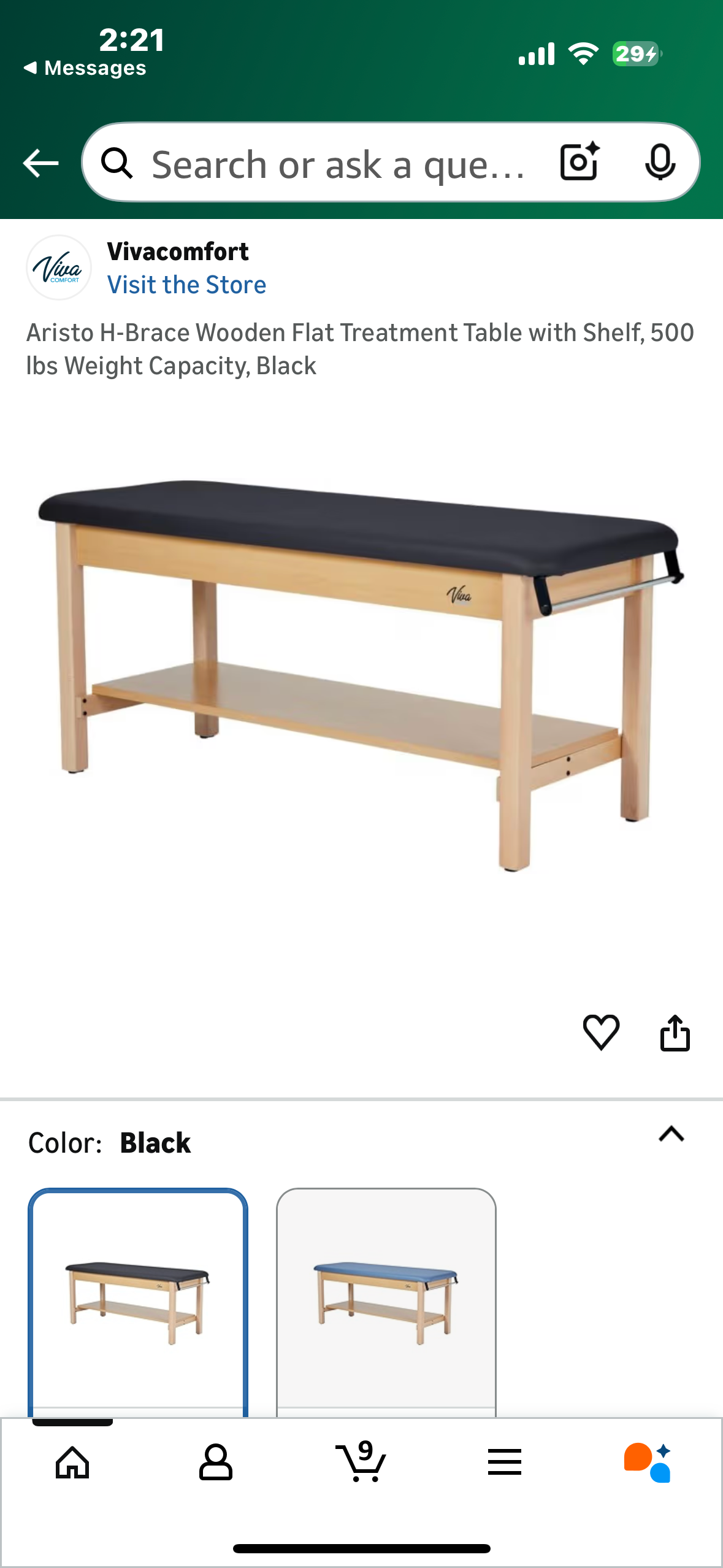The height and width of the screenshot is (1568, 723).
Task: Open the cart with 9 items
Action: click(361, 1462)
